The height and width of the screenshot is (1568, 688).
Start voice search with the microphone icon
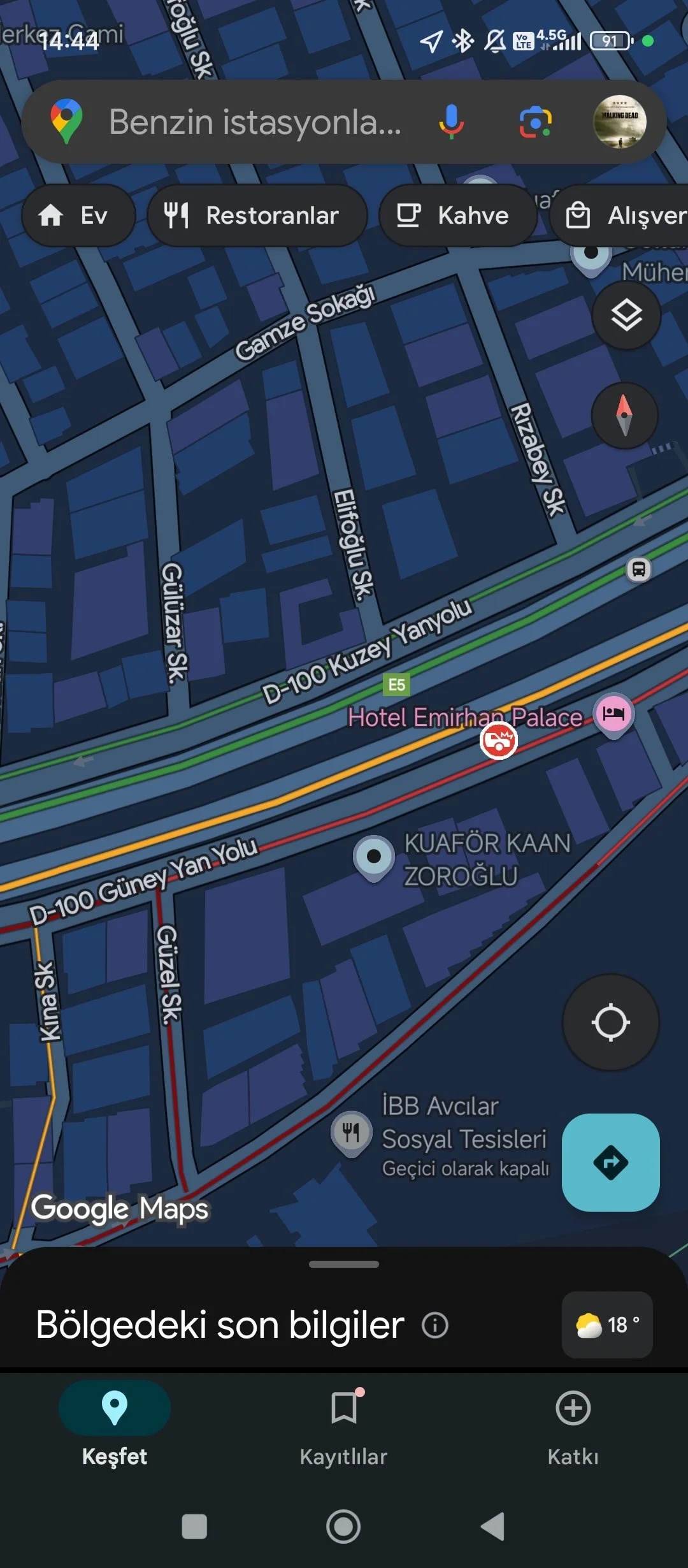(x=451, y=122)
